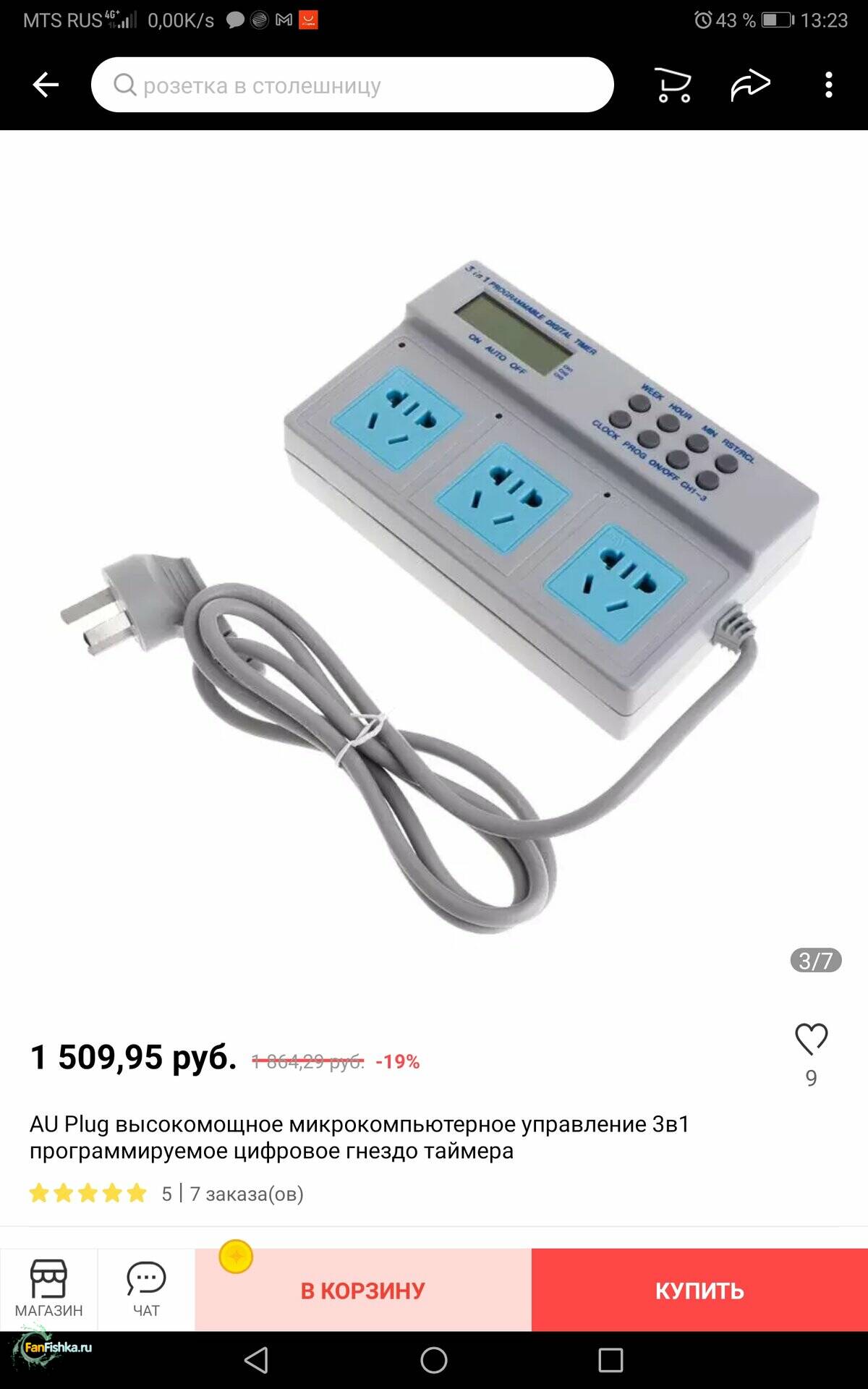Viewport: 868px width, 1389px height.
Task: Tap the search field "розетка в столешницу"
Action: 352,85
